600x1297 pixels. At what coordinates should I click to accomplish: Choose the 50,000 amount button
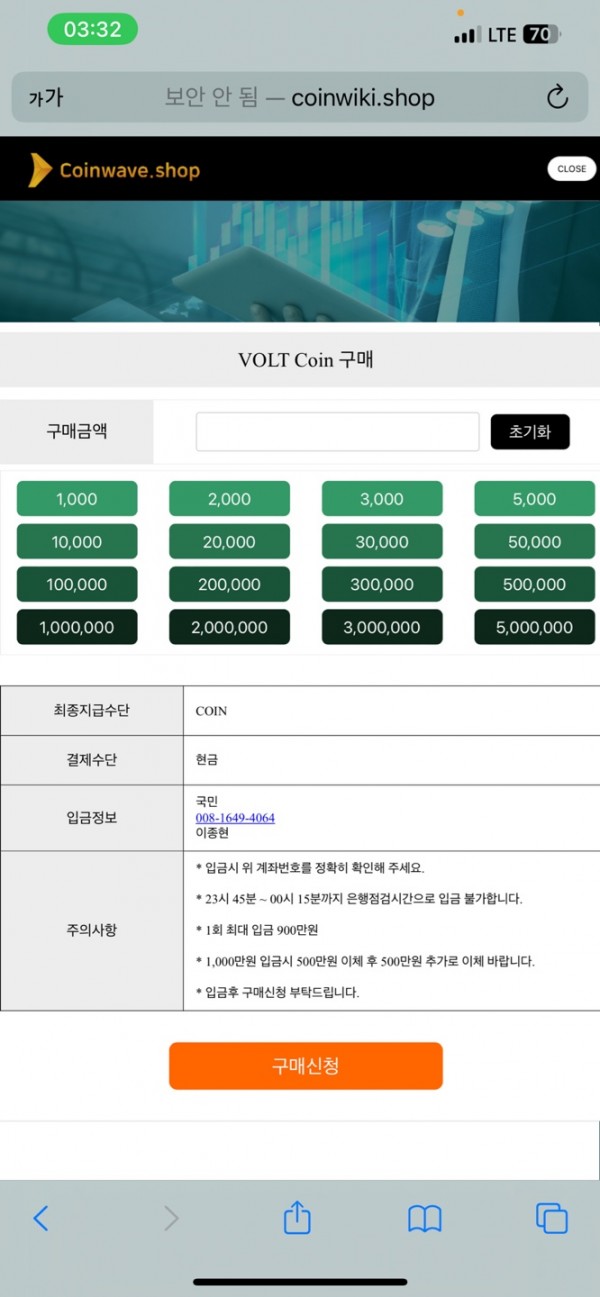tap(534, 542)
